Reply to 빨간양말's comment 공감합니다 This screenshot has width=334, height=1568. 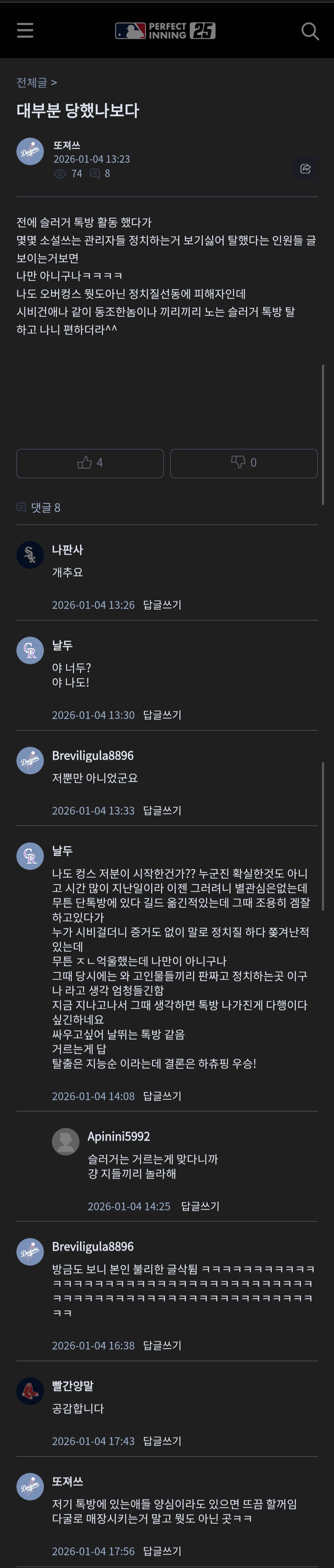(x=162, y=1441)
